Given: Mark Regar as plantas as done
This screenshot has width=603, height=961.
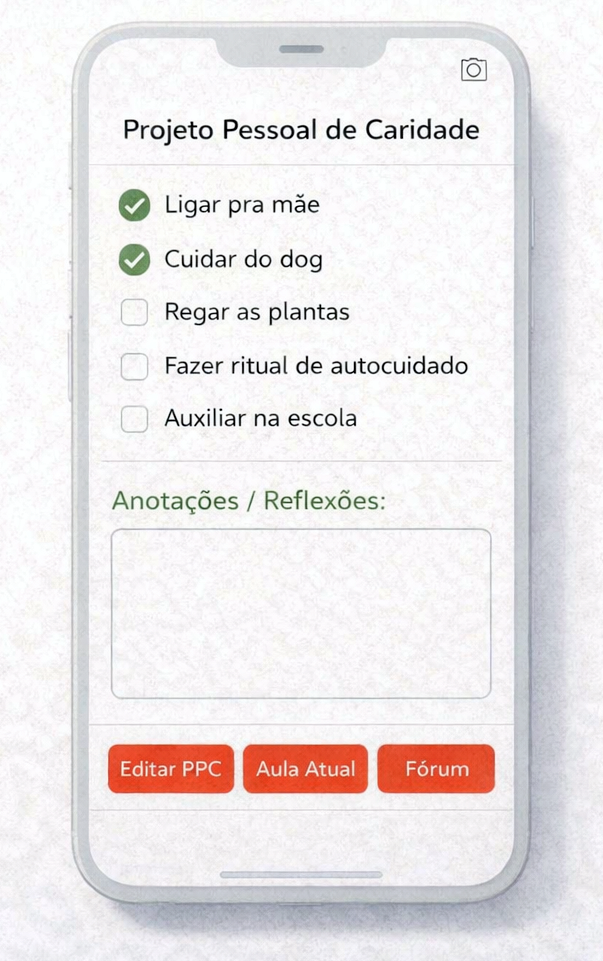Looking at the screenshot, I should point(134,313).
